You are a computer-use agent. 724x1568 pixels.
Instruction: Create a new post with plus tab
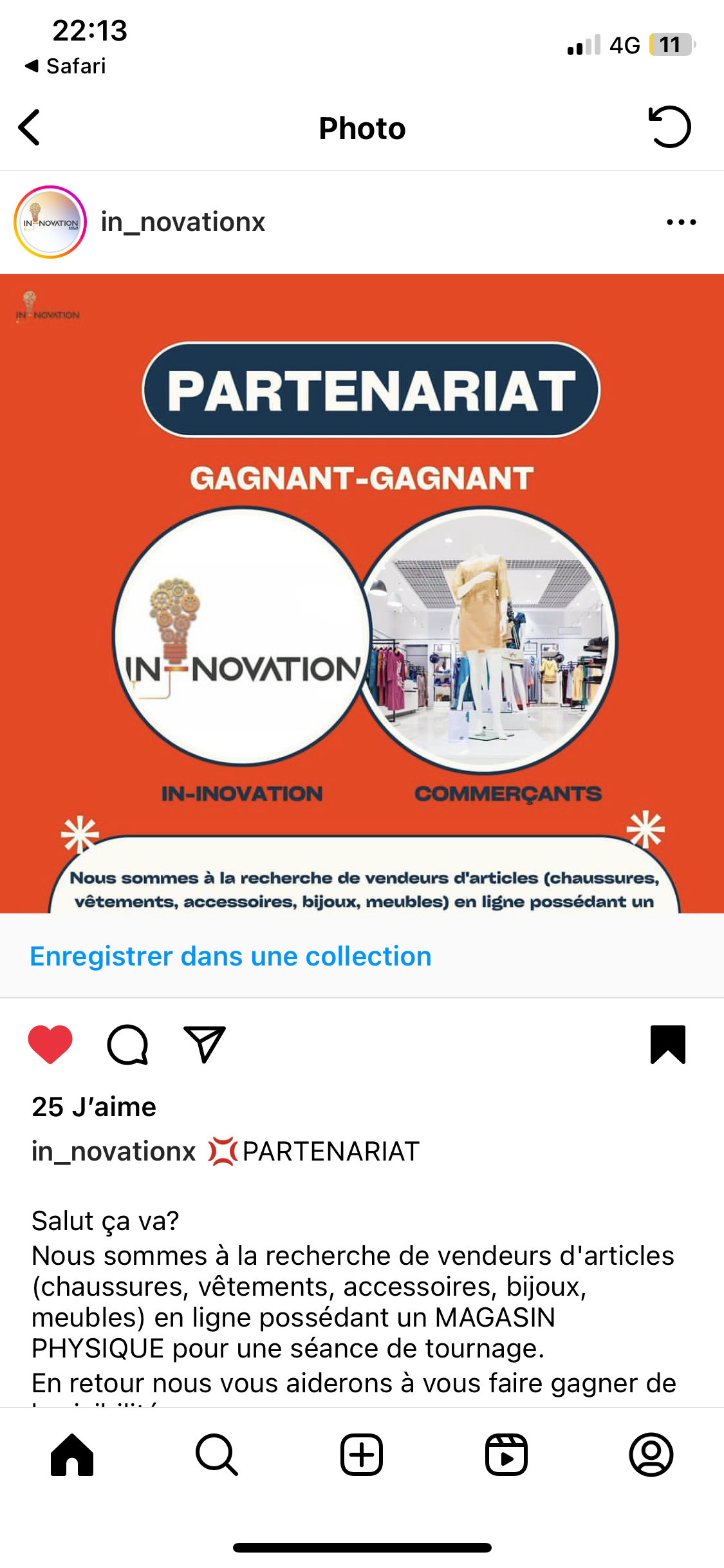pos(362,1454)
